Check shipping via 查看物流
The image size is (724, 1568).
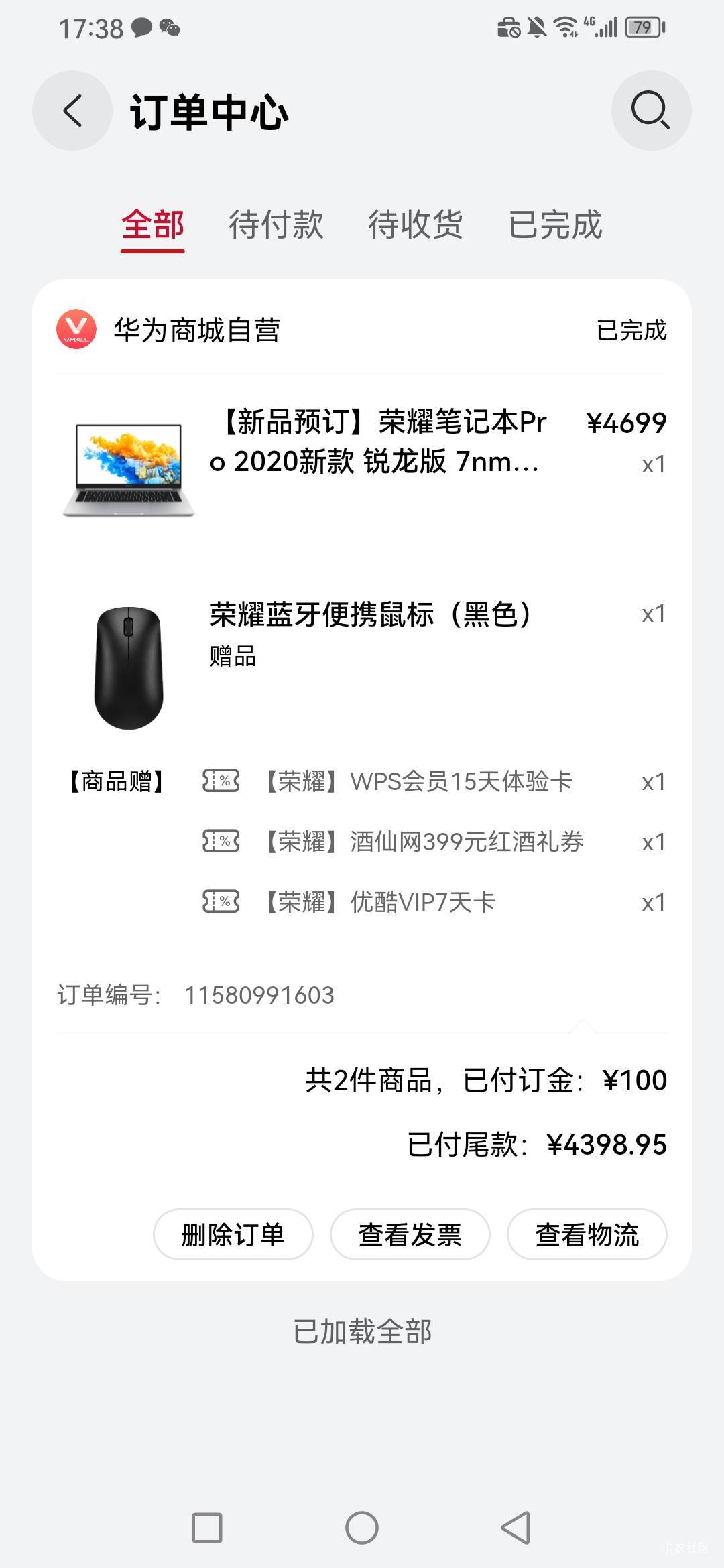click(x=587, y=1234)
